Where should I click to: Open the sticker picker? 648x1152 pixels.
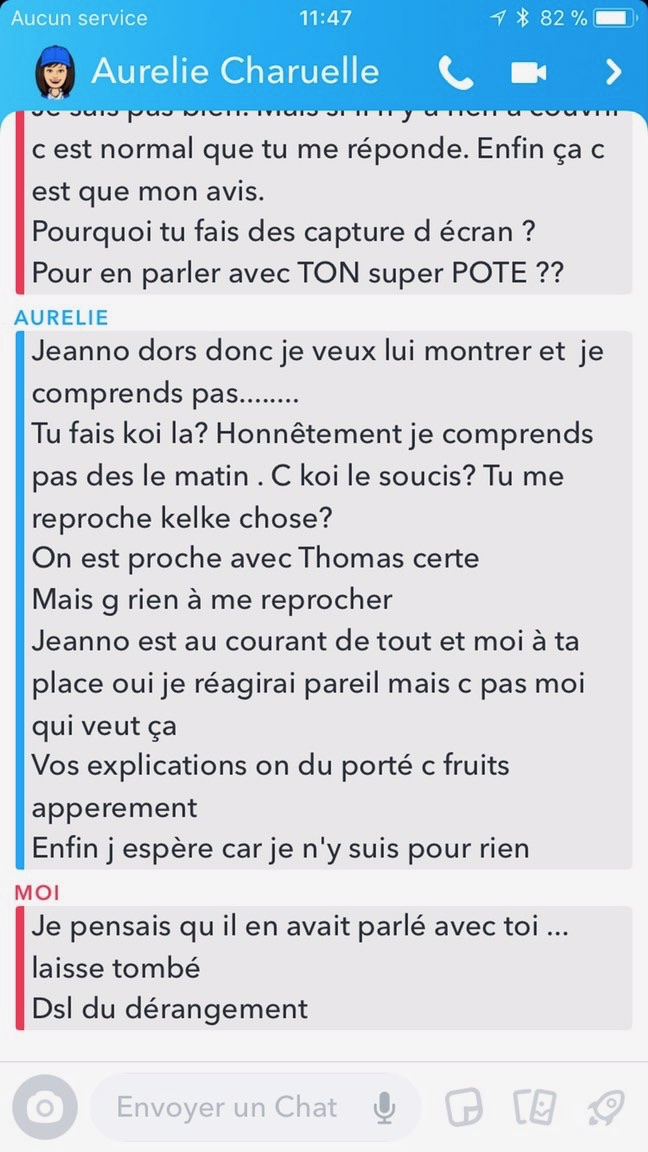tap(463, 1107)
